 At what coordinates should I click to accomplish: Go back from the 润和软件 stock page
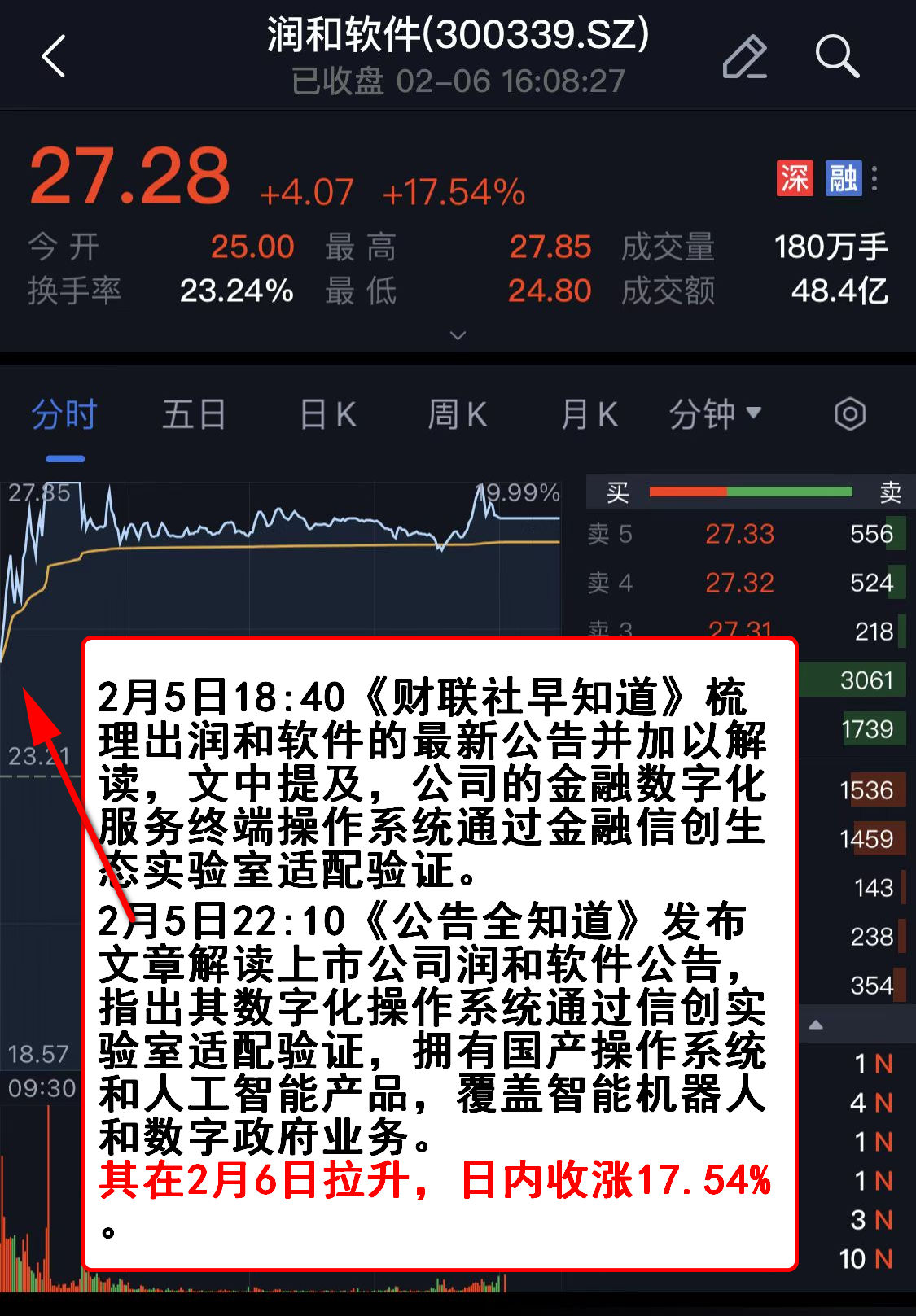pos(54,57)
